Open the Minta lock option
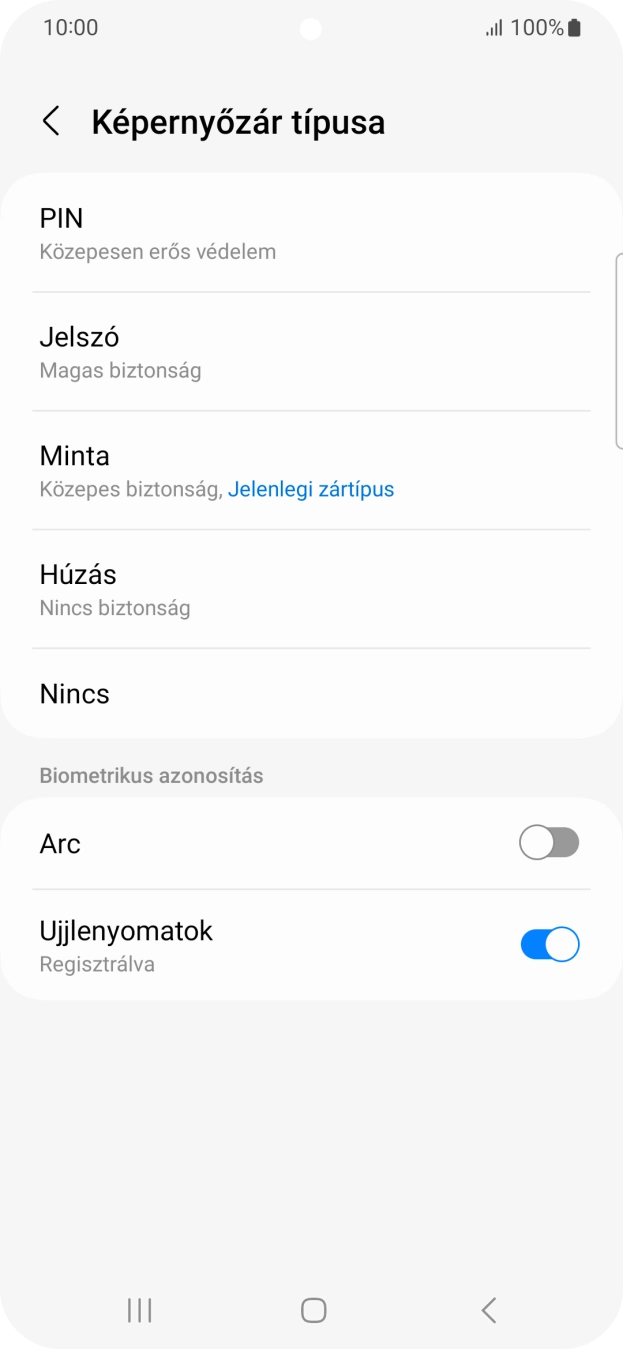Screen dimensions: 623x1349 311,471
